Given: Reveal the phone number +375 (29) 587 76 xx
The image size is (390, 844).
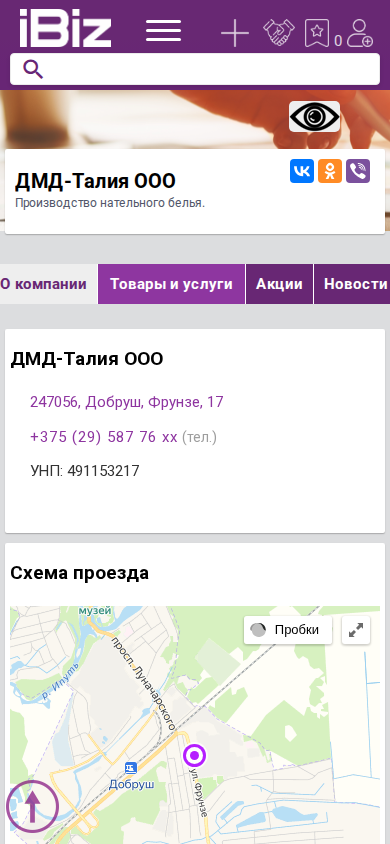Looking at the screenshot, I should point(104,437).
